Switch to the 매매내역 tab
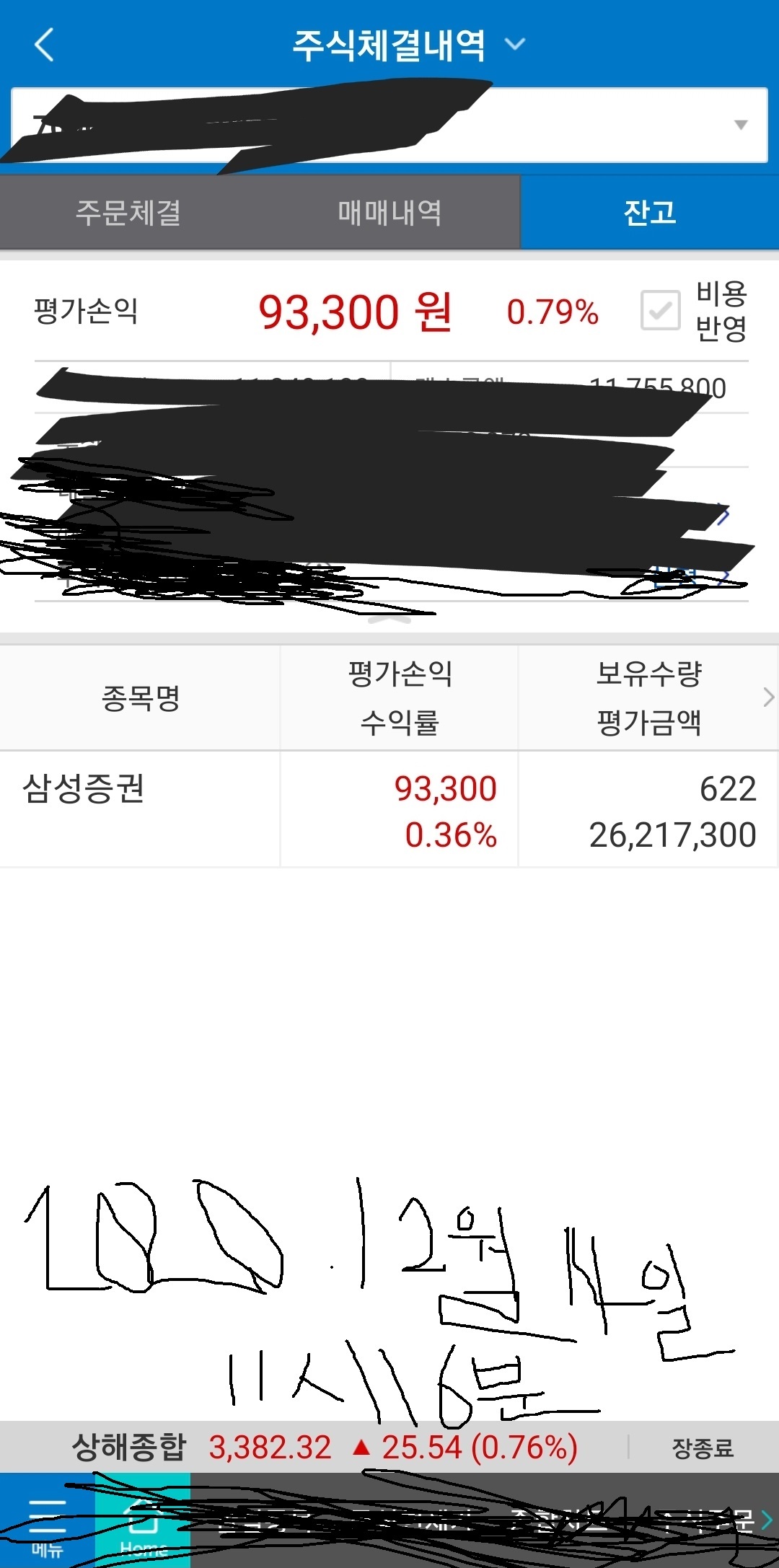This screenshot has height=1568, width=779. click(389, 213)
